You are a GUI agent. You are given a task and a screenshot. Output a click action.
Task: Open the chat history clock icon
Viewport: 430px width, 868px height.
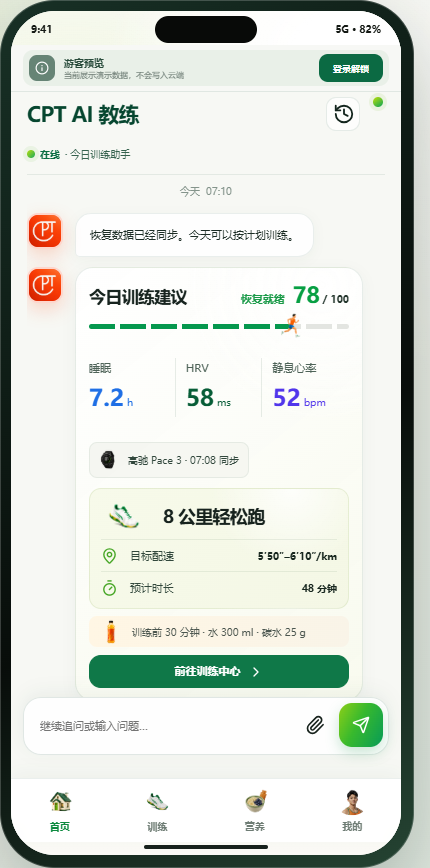coord(343,114)
